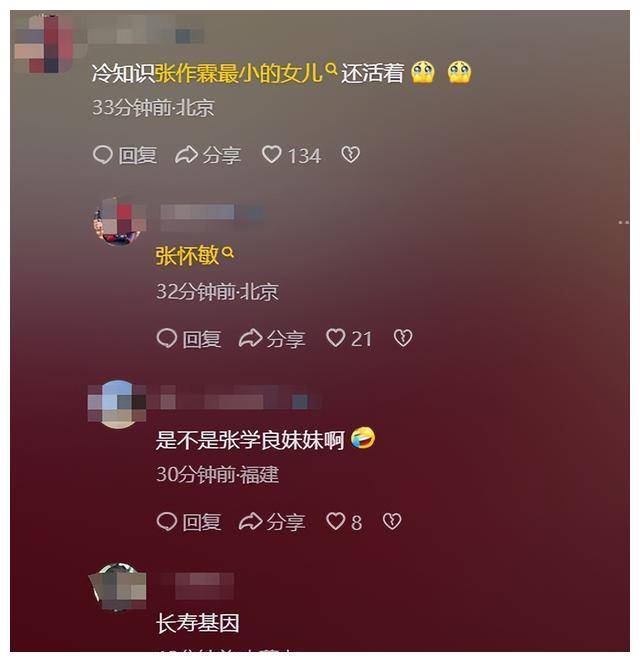Reply to the 是不是张学良妹妹啊 comment
The image size is (640, 662).
point(189,522)
